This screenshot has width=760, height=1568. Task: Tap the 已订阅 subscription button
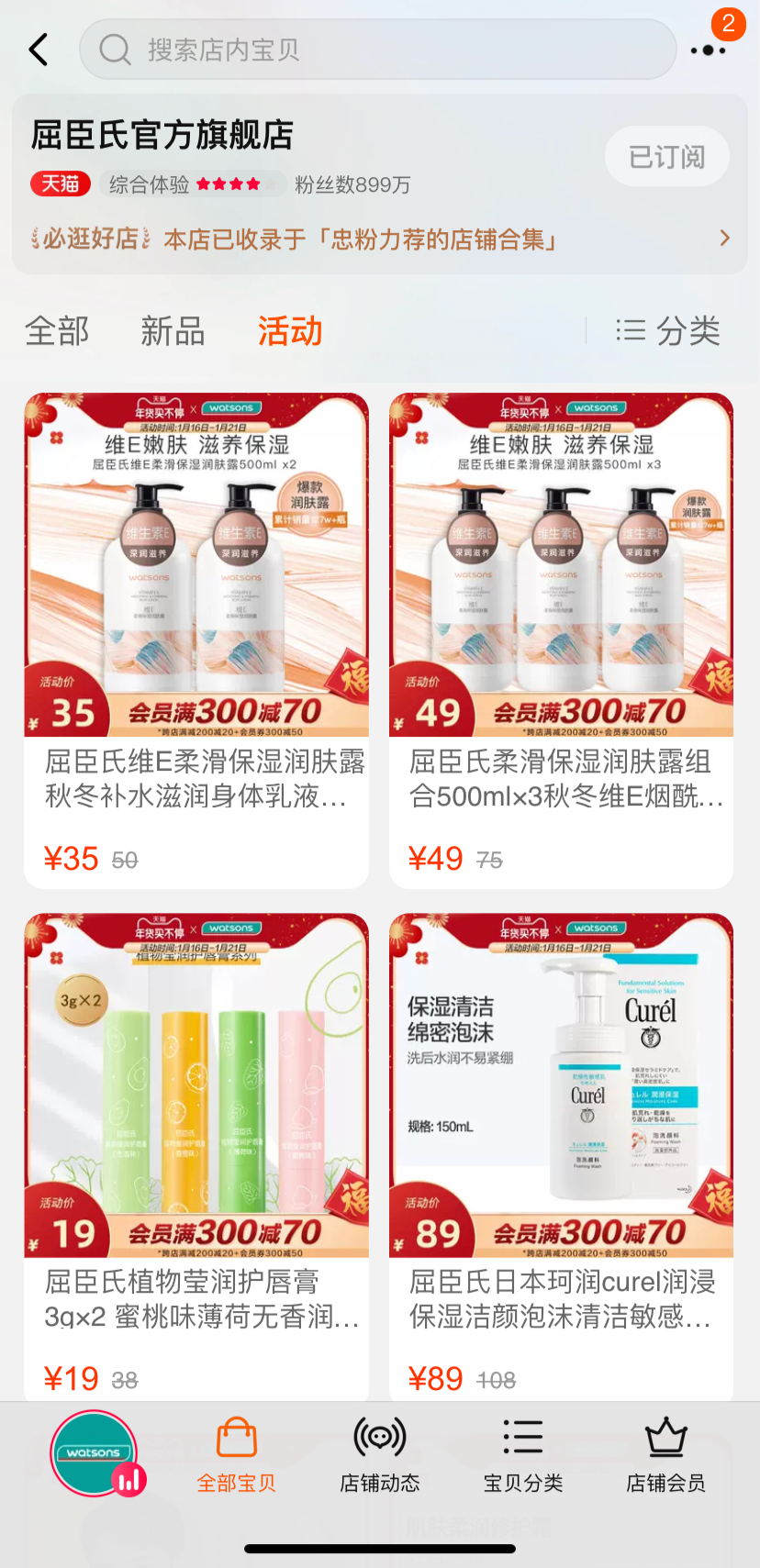tap(666, 157)
